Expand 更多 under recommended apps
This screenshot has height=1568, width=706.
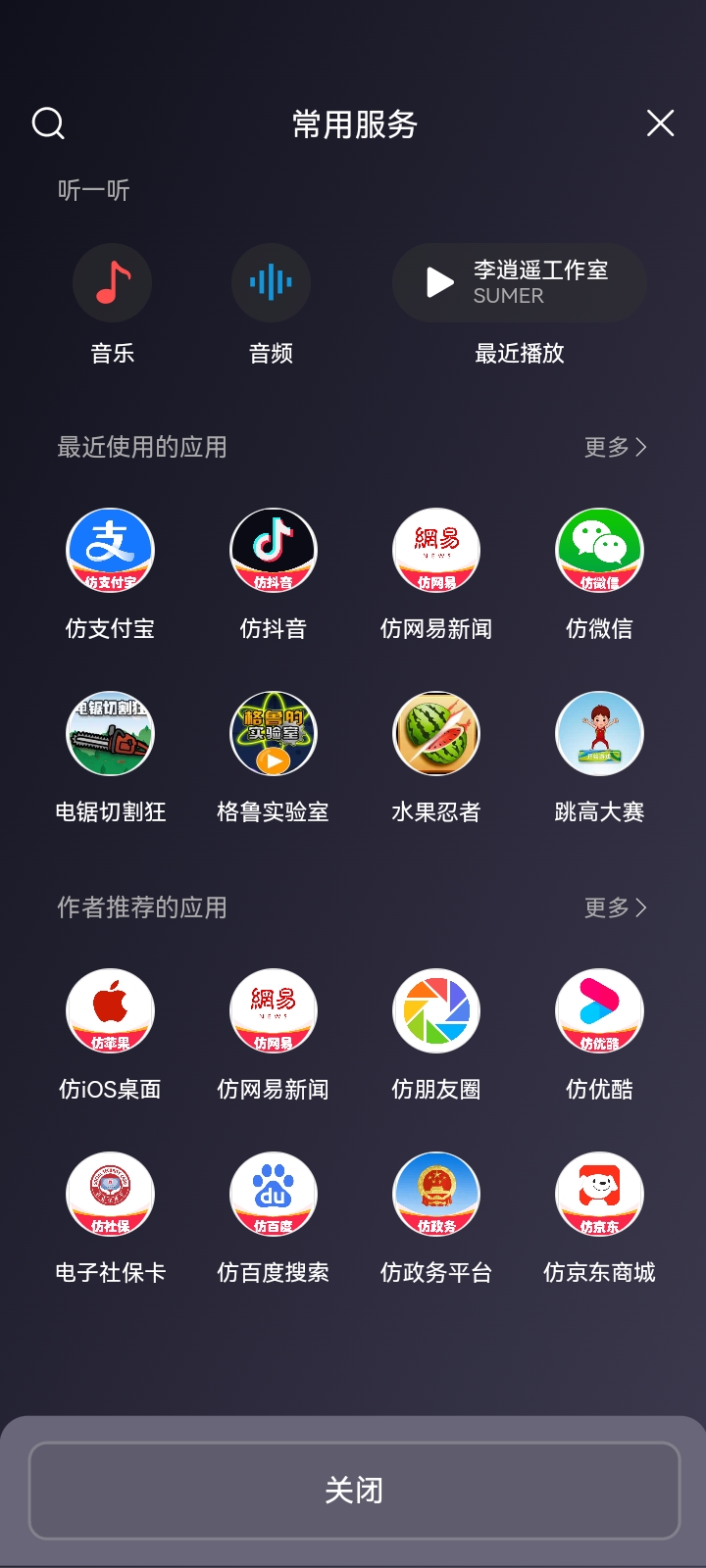[x=616, y=907]
